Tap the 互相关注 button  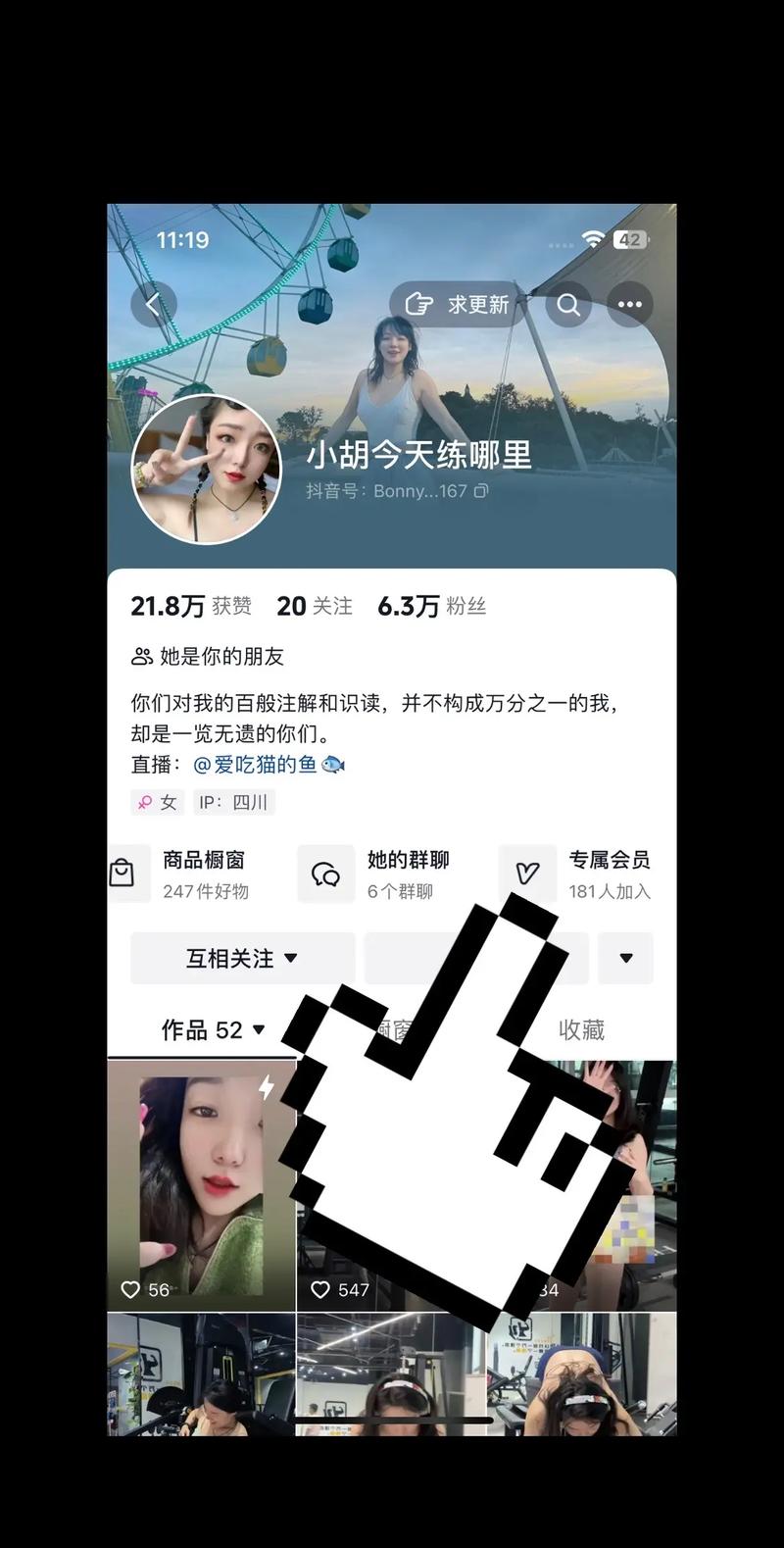pos(242,958)
